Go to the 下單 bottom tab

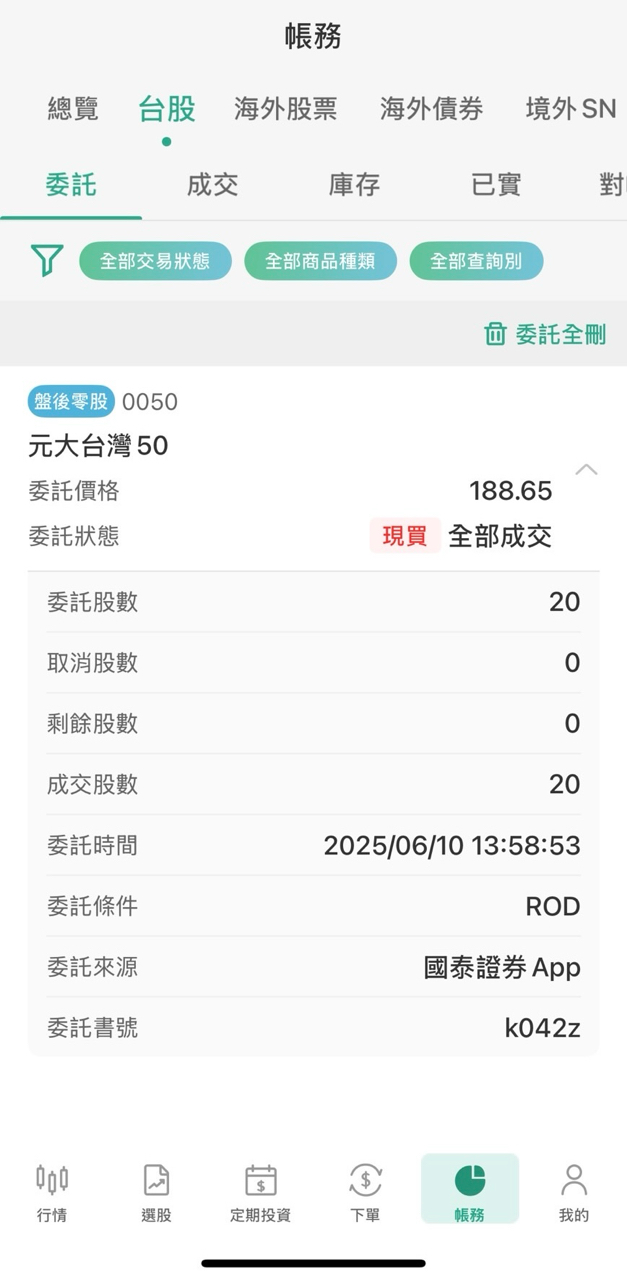click(365, 1192)
